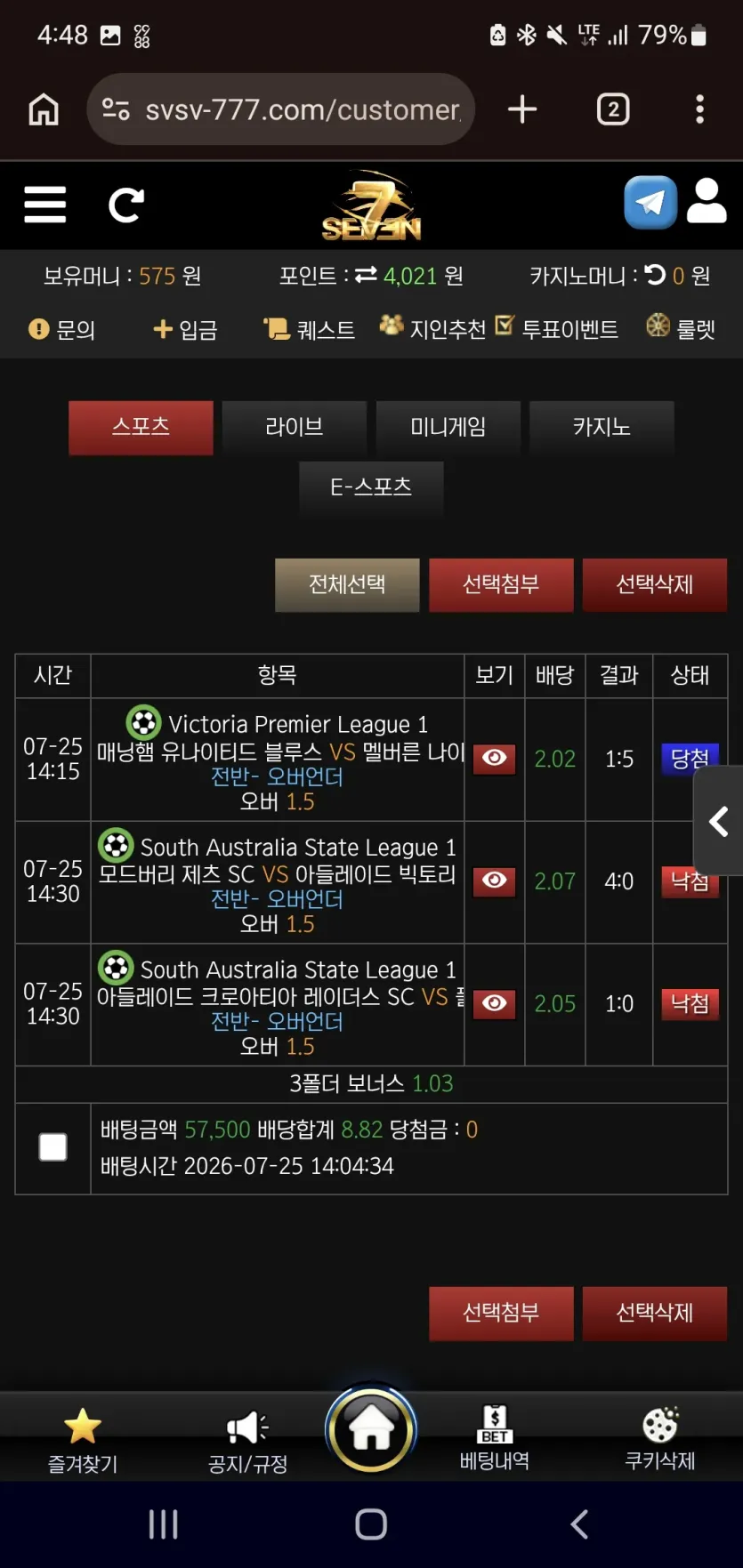Tap the bottom 선택삭제 button
Viewport: 743px width, 1568px height.
pyautogui.click(x=655, y=1313)
